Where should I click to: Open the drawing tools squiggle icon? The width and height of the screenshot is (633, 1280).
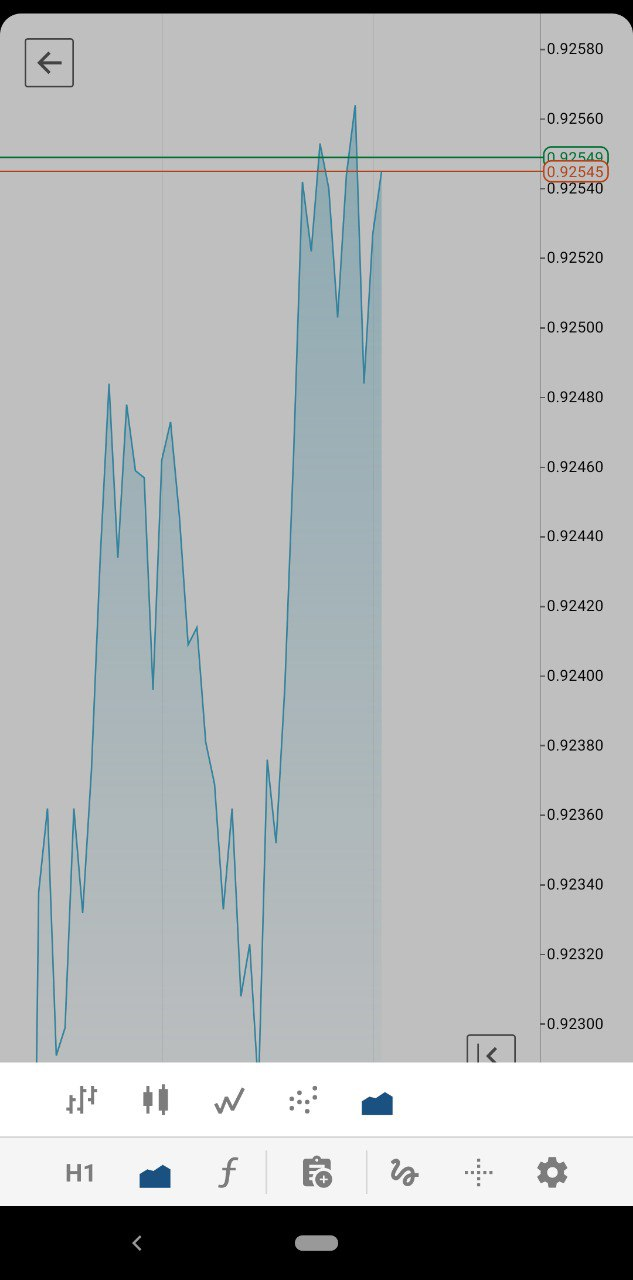click(404, 1172)
